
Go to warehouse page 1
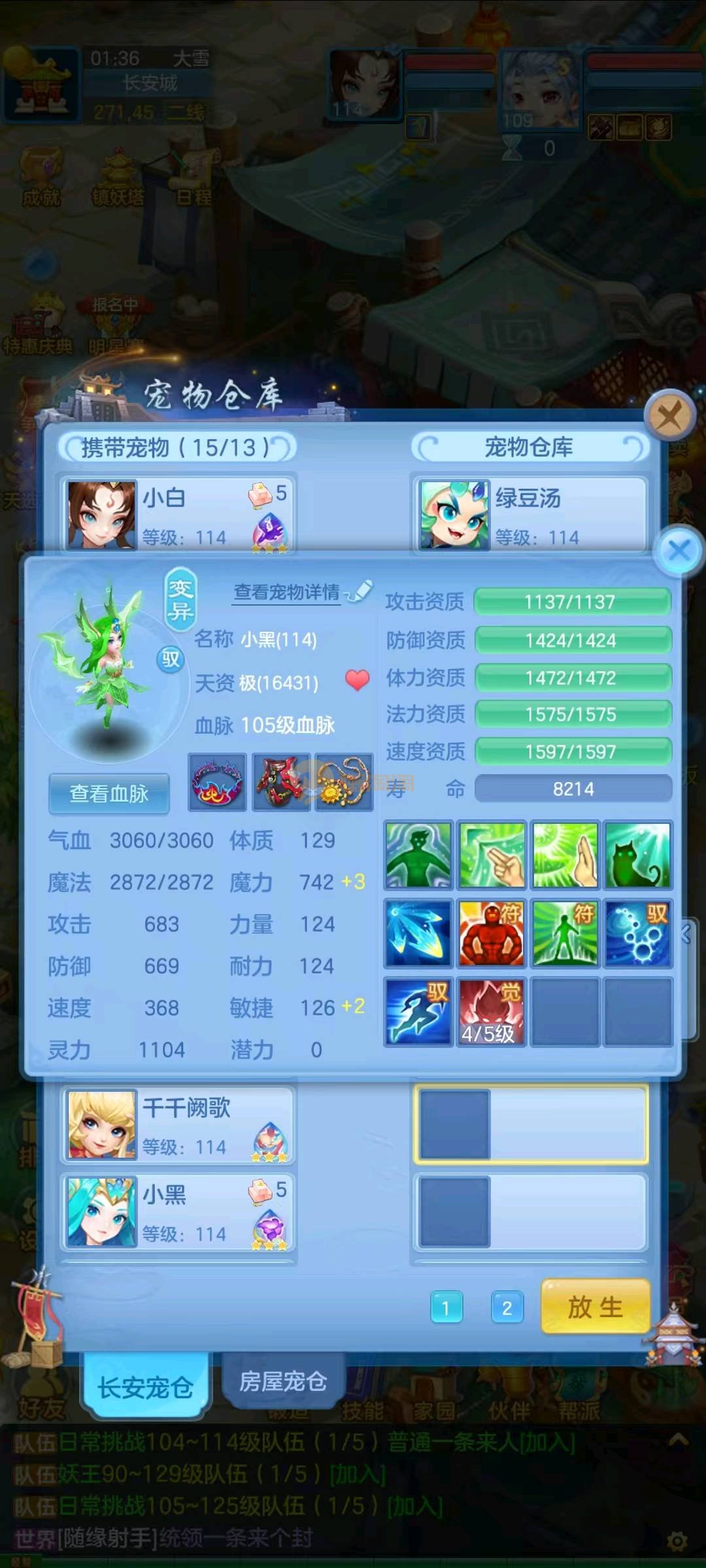click(x=446, y=1307)
